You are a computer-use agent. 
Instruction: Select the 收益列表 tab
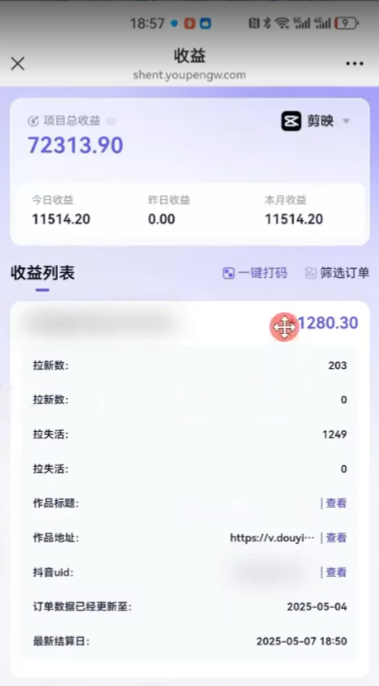(x=42, y=273)
